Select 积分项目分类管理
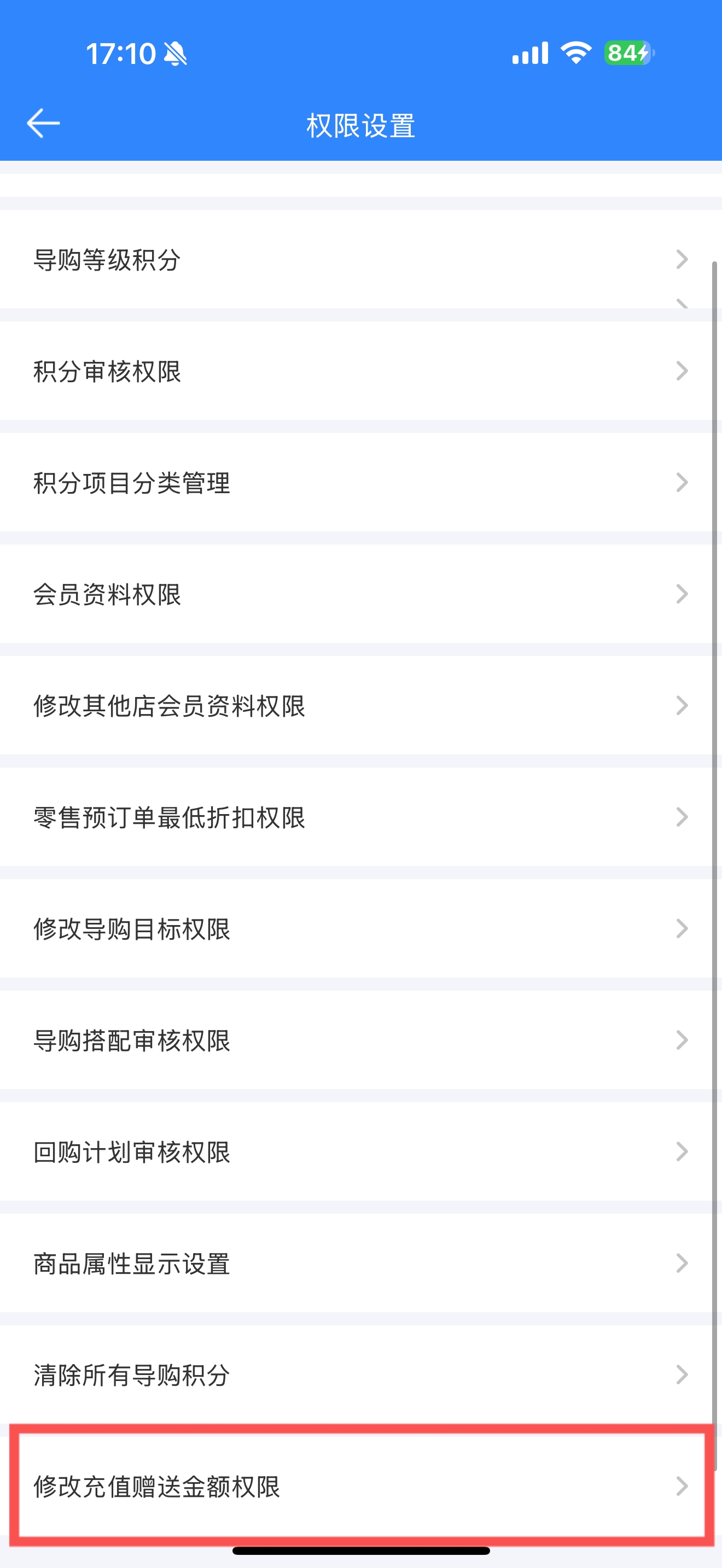The image size is (722, 1568). point(361,482)
